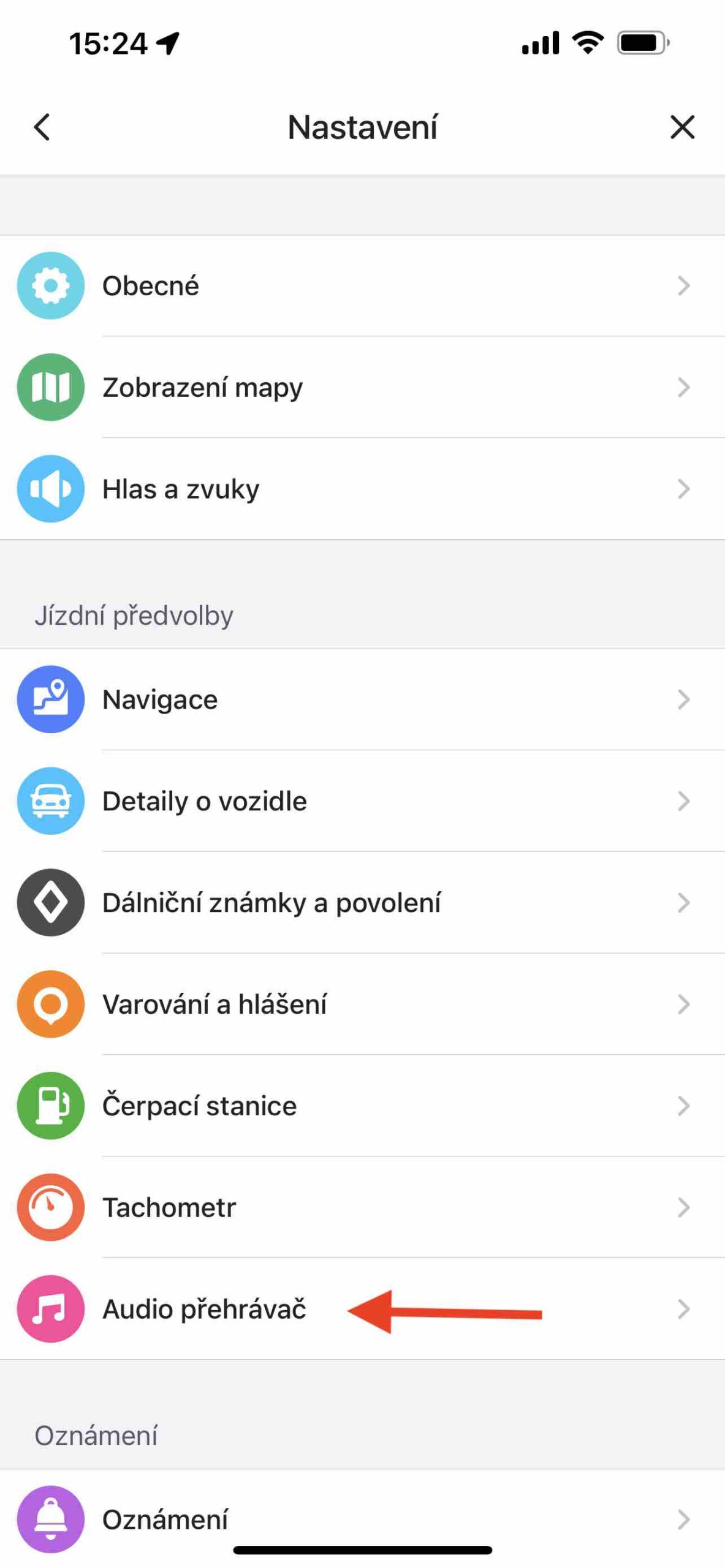Open Tachometr settings

tap(362, 1208)
